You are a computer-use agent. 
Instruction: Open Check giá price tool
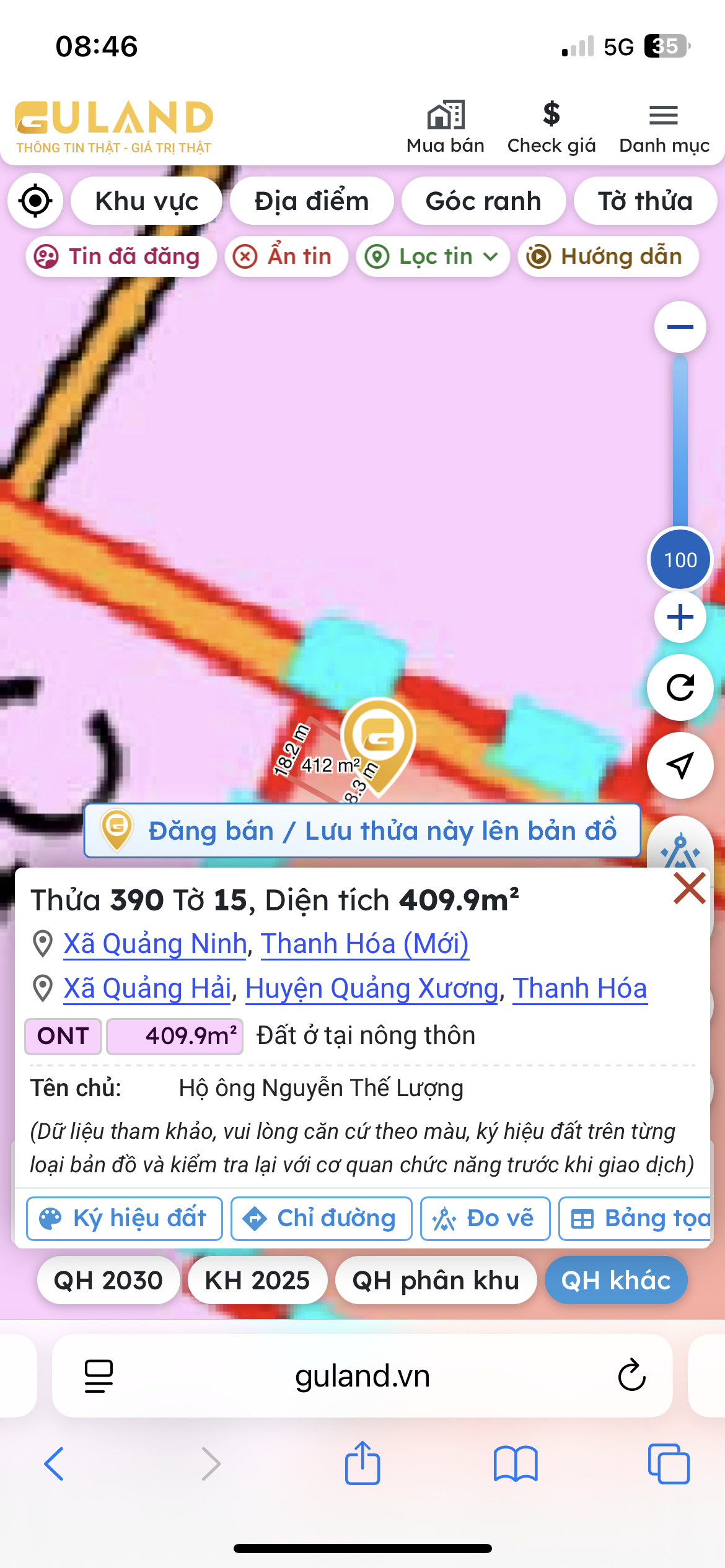pyautogui.click(x=551, y=128)
